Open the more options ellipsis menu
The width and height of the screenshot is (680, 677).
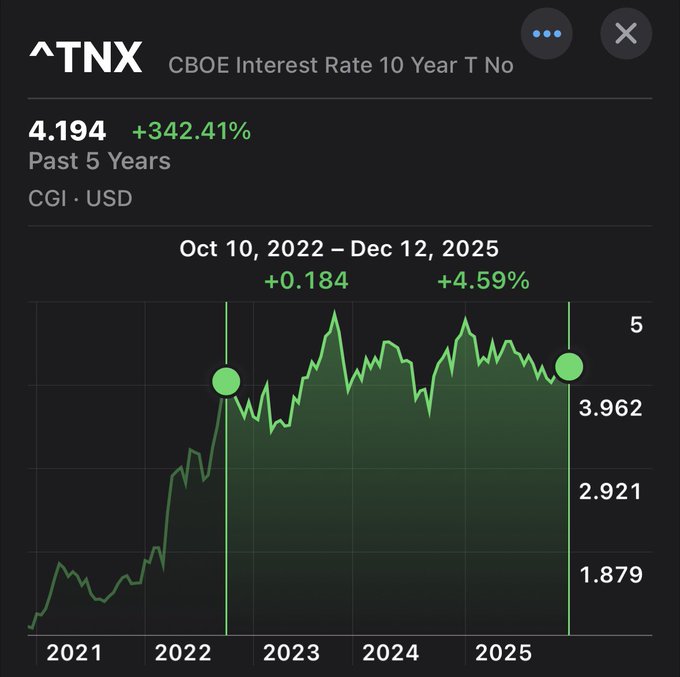pos(547,33)
